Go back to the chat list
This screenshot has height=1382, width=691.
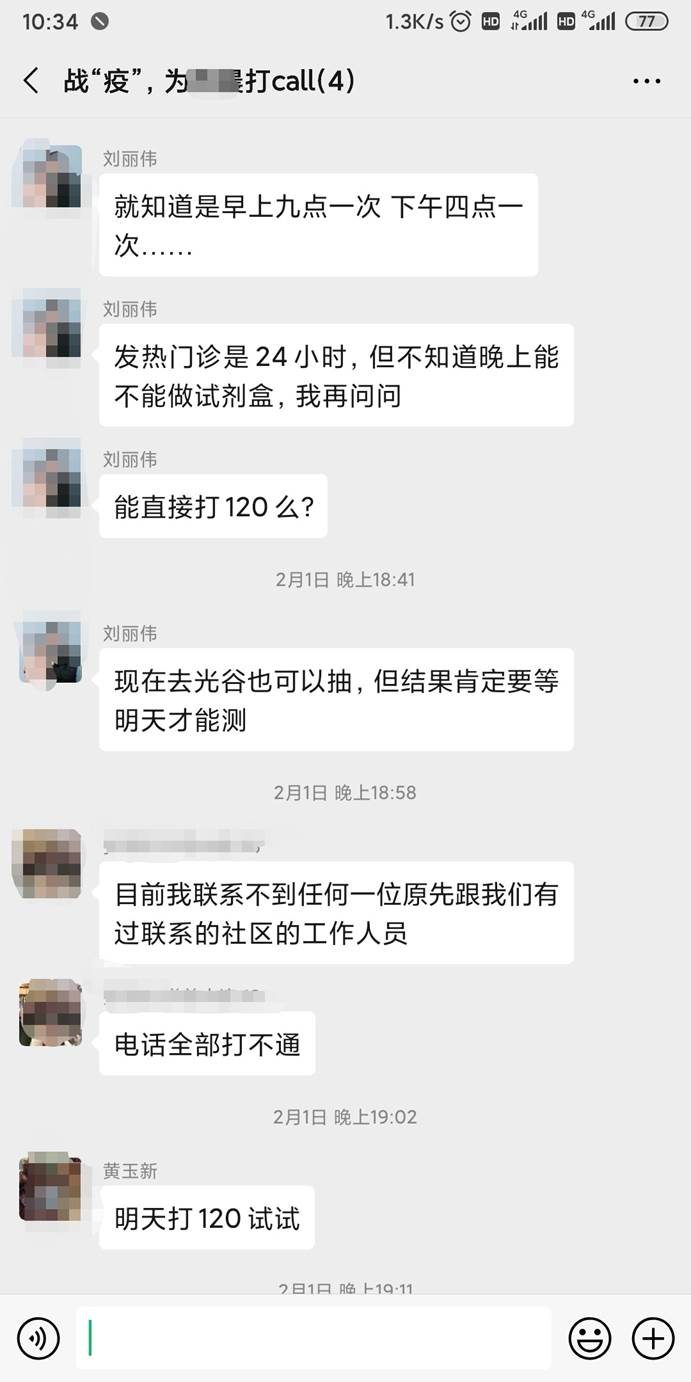32,81
